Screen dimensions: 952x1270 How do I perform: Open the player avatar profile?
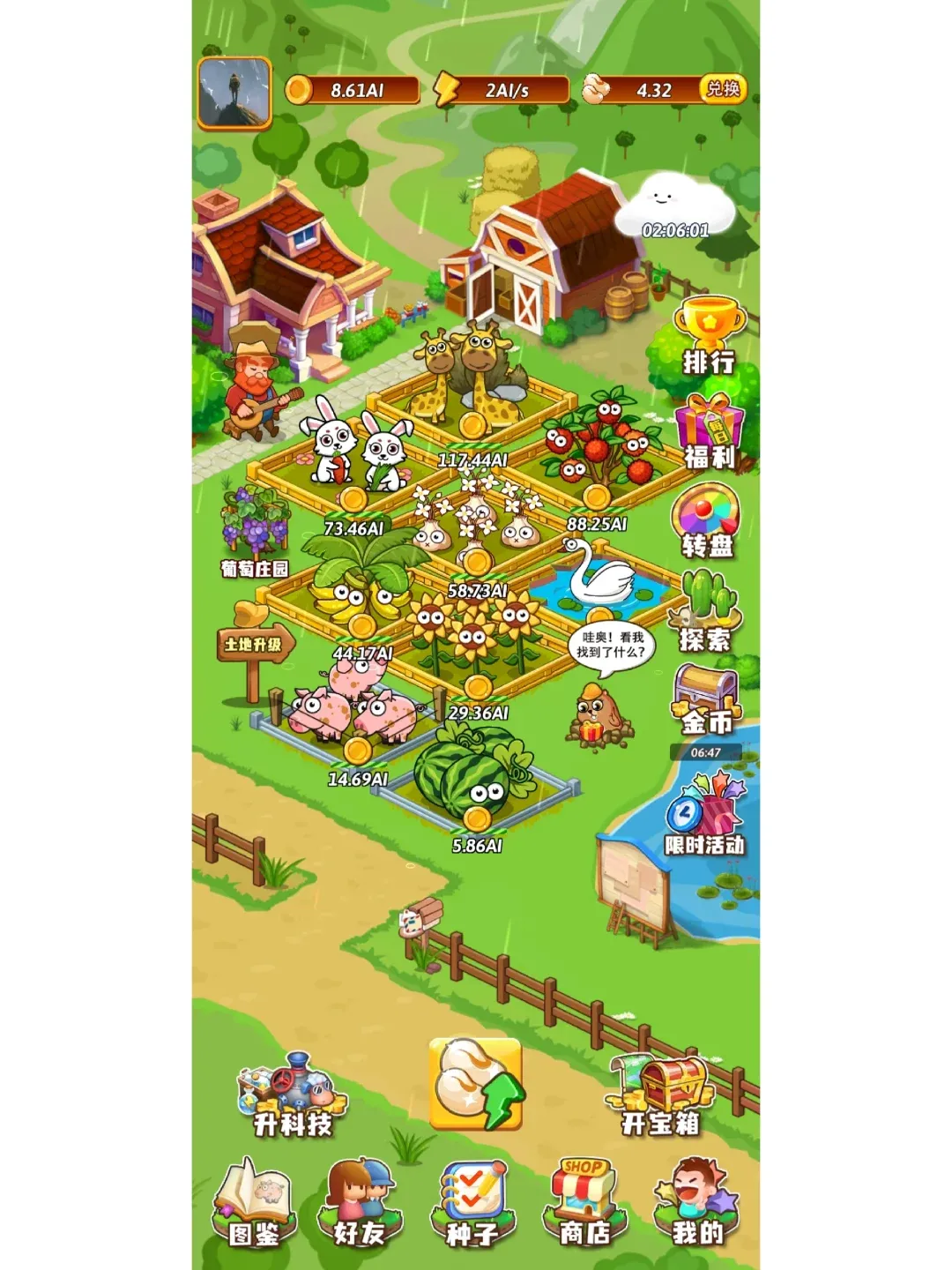[234, 93]
